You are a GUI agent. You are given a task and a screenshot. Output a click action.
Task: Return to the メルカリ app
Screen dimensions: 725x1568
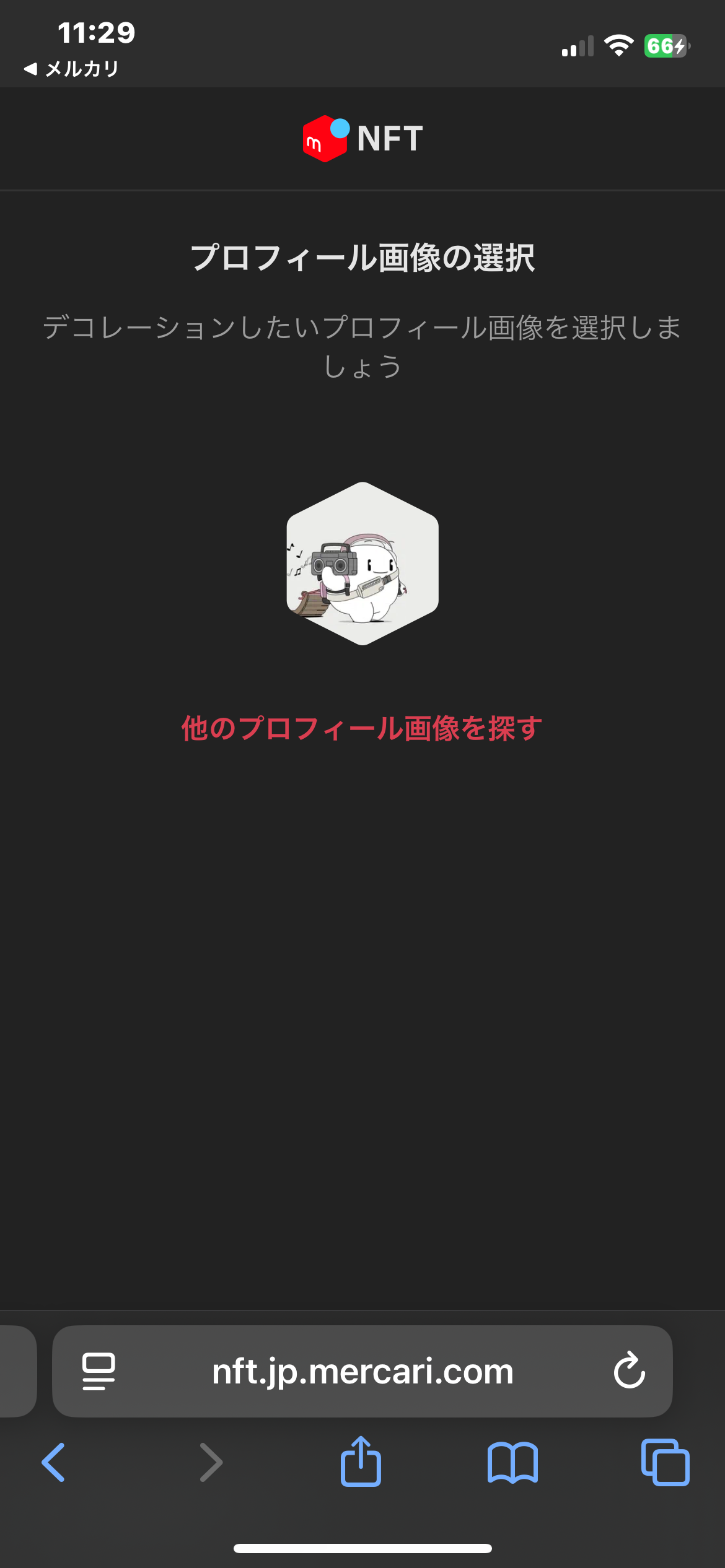click(x=71, y=69)
